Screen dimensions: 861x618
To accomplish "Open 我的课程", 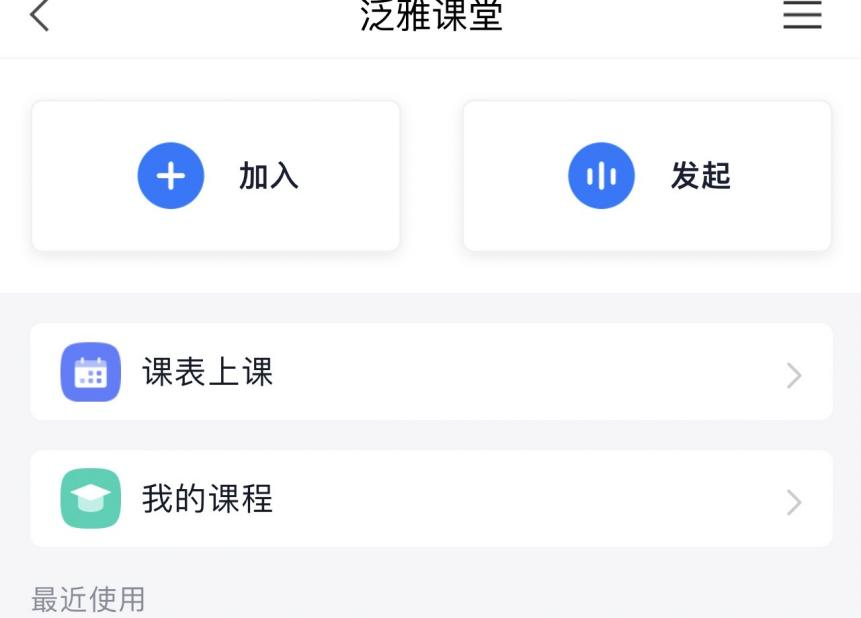I will (x=431, y=498).
